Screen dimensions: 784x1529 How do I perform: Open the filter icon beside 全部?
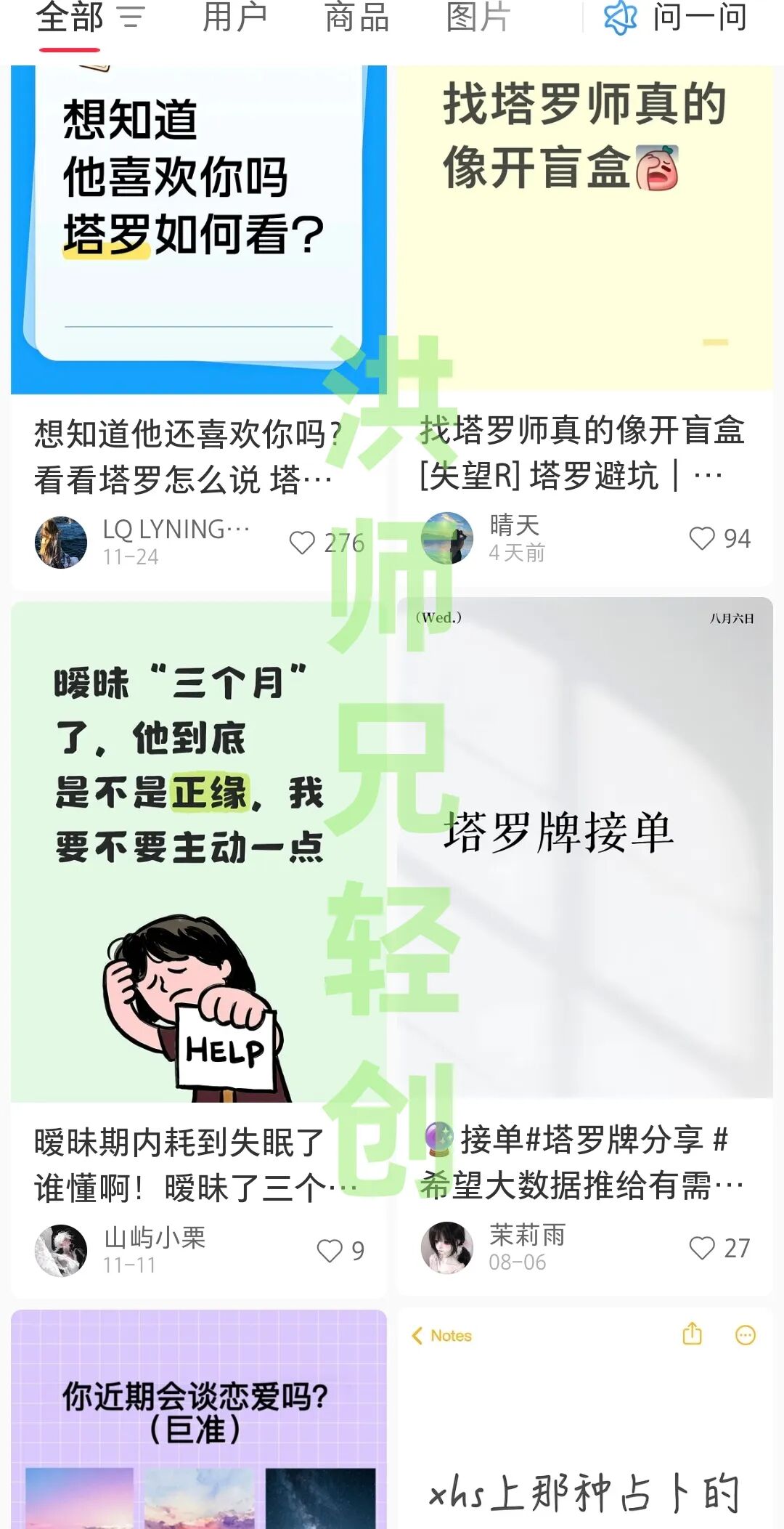[x=131, y=17]
